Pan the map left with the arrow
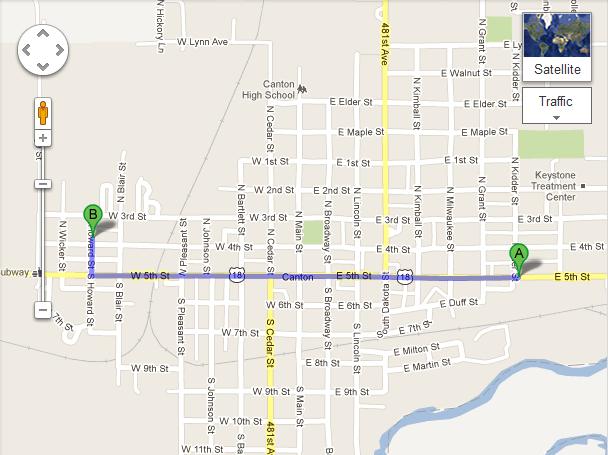The width and height of the screenshot is (608, 455). click(27, 48)
